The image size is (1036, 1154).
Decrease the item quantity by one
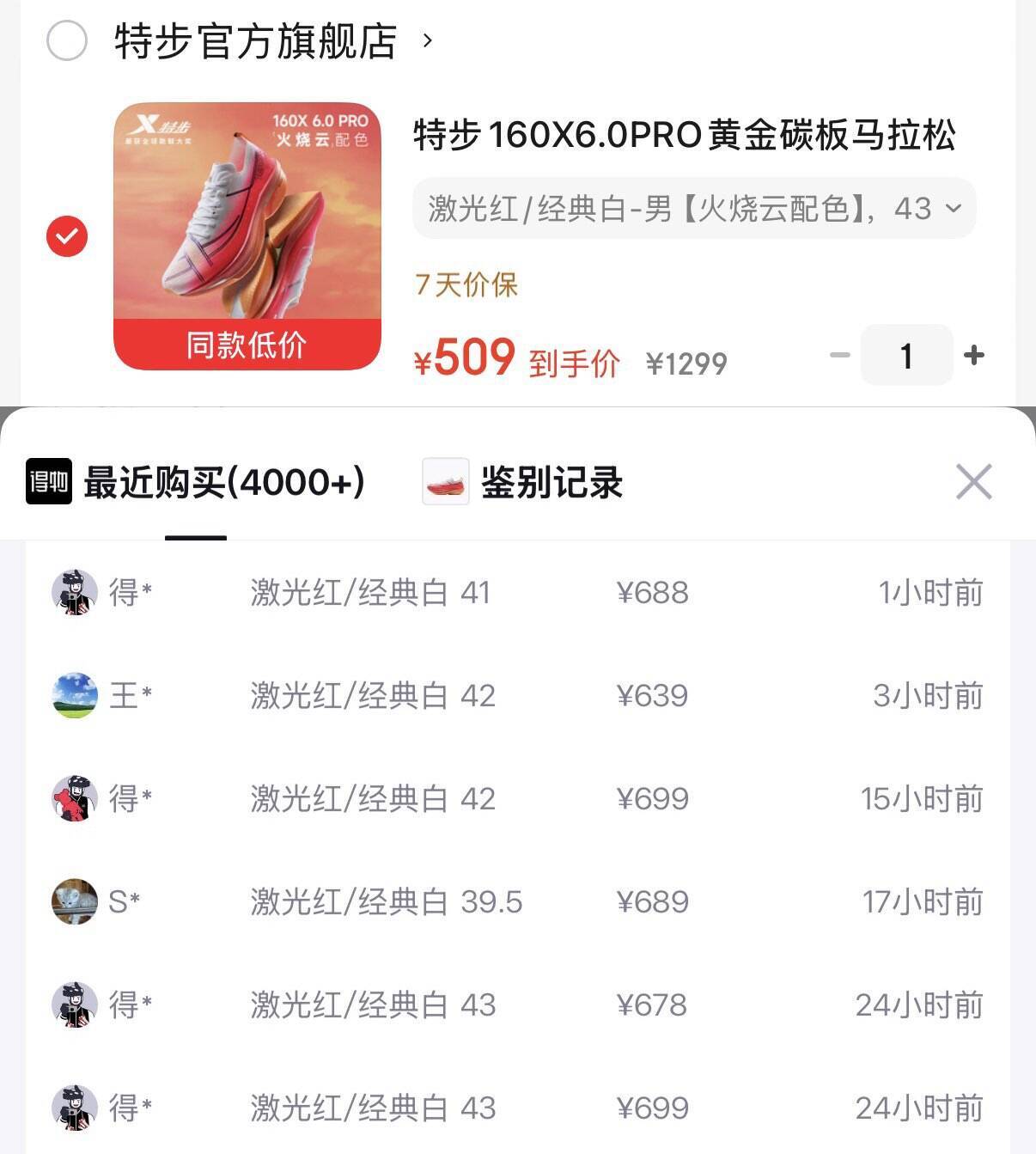coord(839,355)
